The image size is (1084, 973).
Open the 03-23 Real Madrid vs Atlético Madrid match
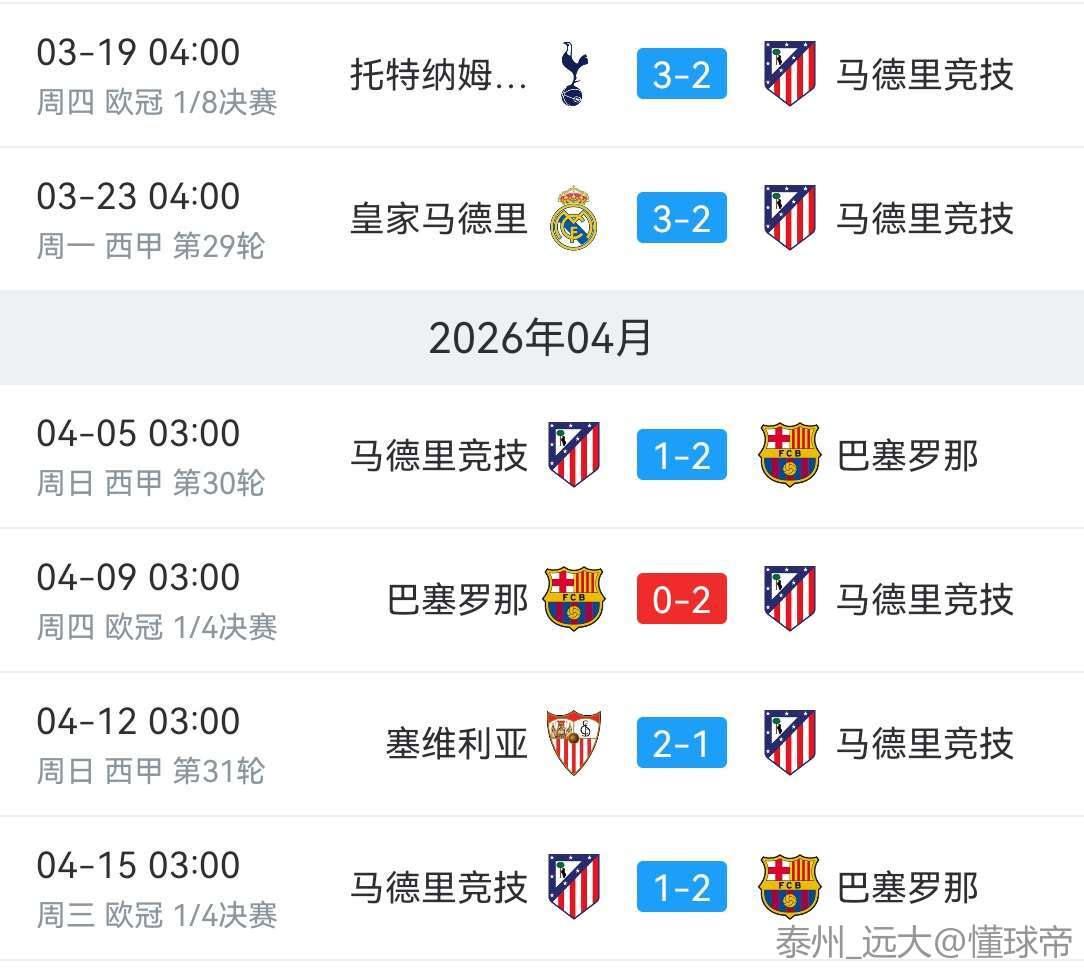click(681, 219)
